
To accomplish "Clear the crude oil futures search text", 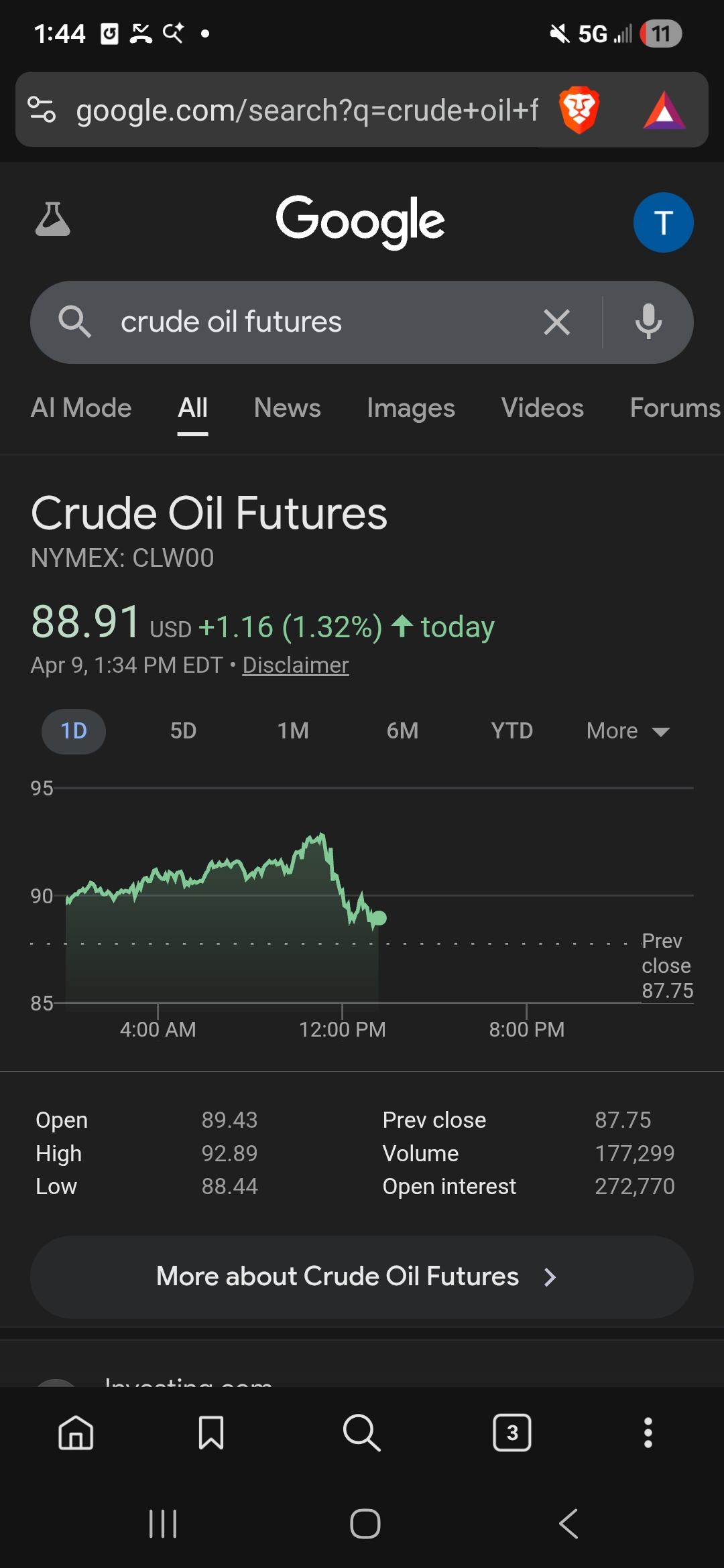I will [x=556, y=322].
